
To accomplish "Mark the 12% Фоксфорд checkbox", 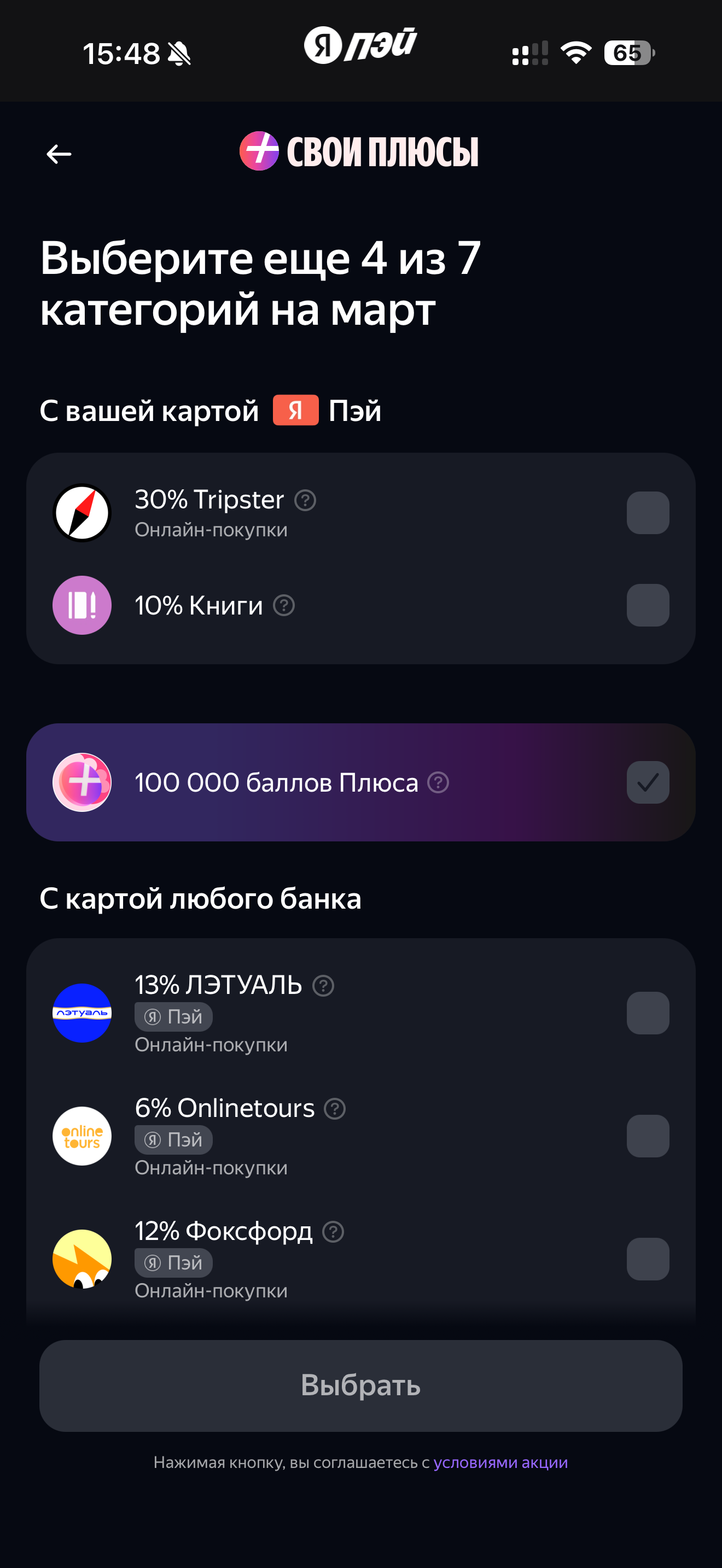I will [648, 1260].
